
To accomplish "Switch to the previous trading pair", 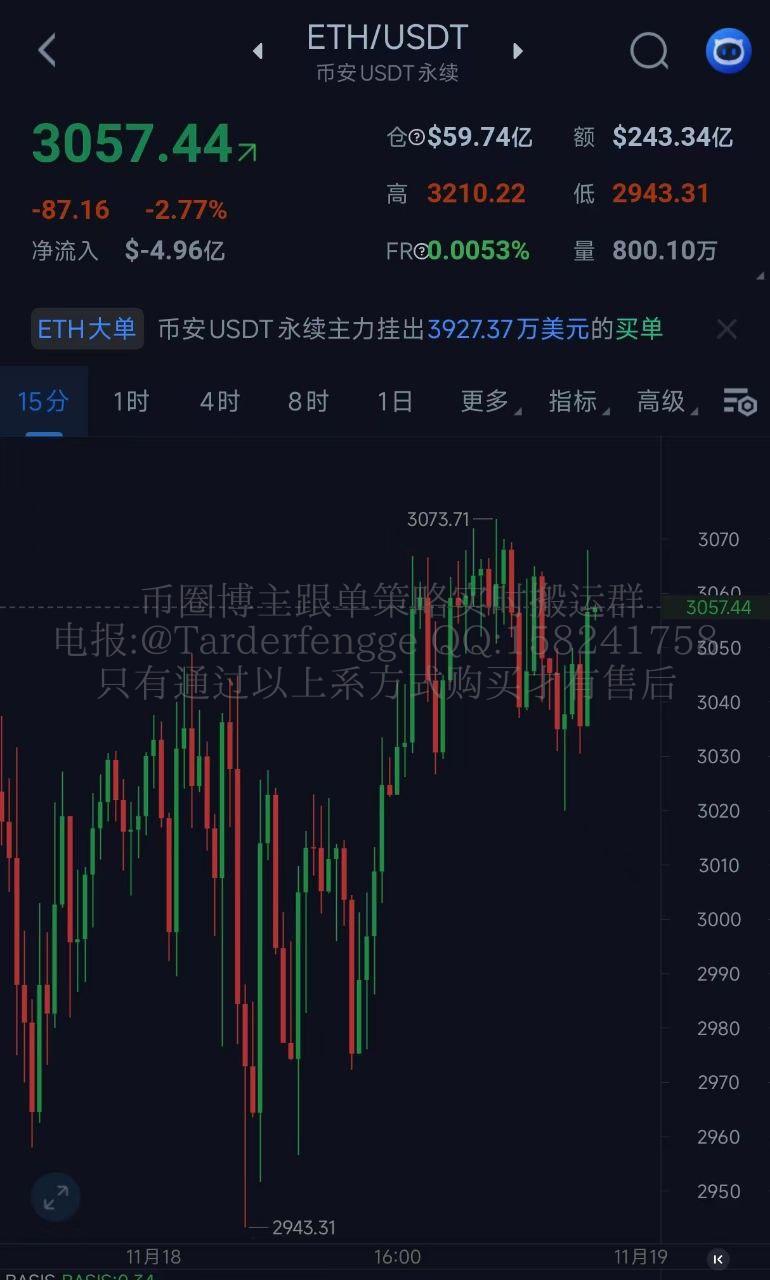I will (x=258, y=51).
